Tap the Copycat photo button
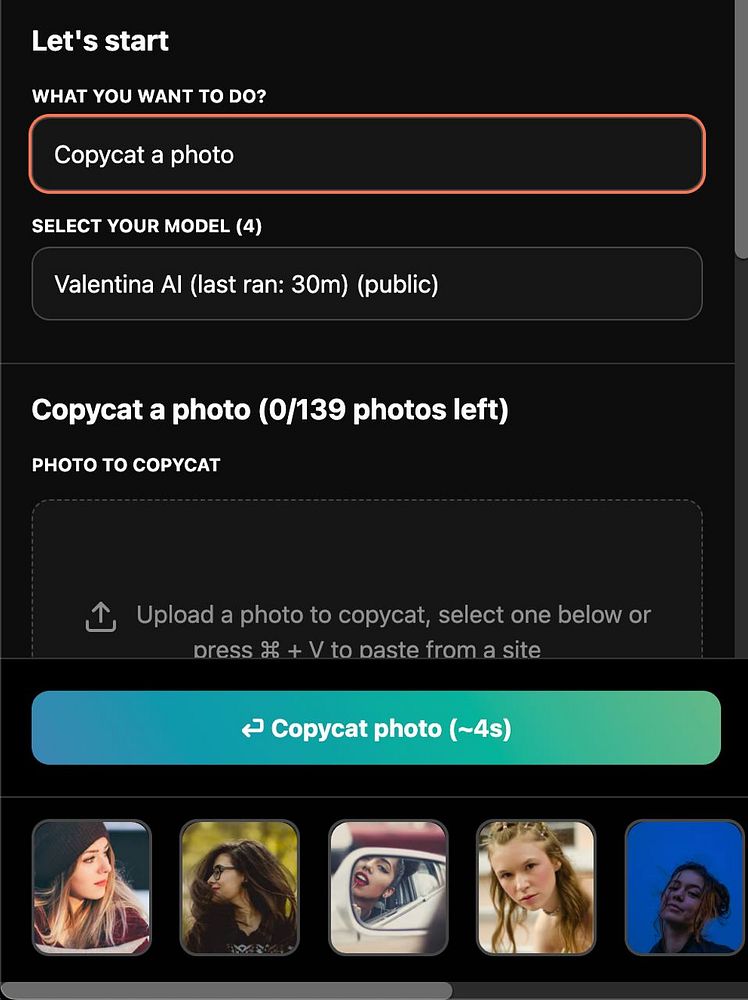Viewport: 748px width, 1000px height. click(376, 728)
